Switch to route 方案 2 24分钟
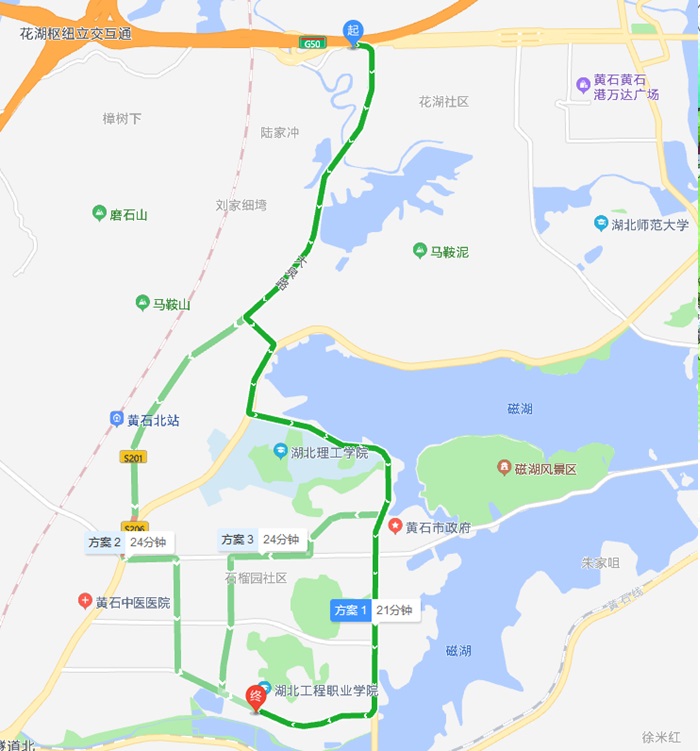700x751 pixels. coord(129,542)
